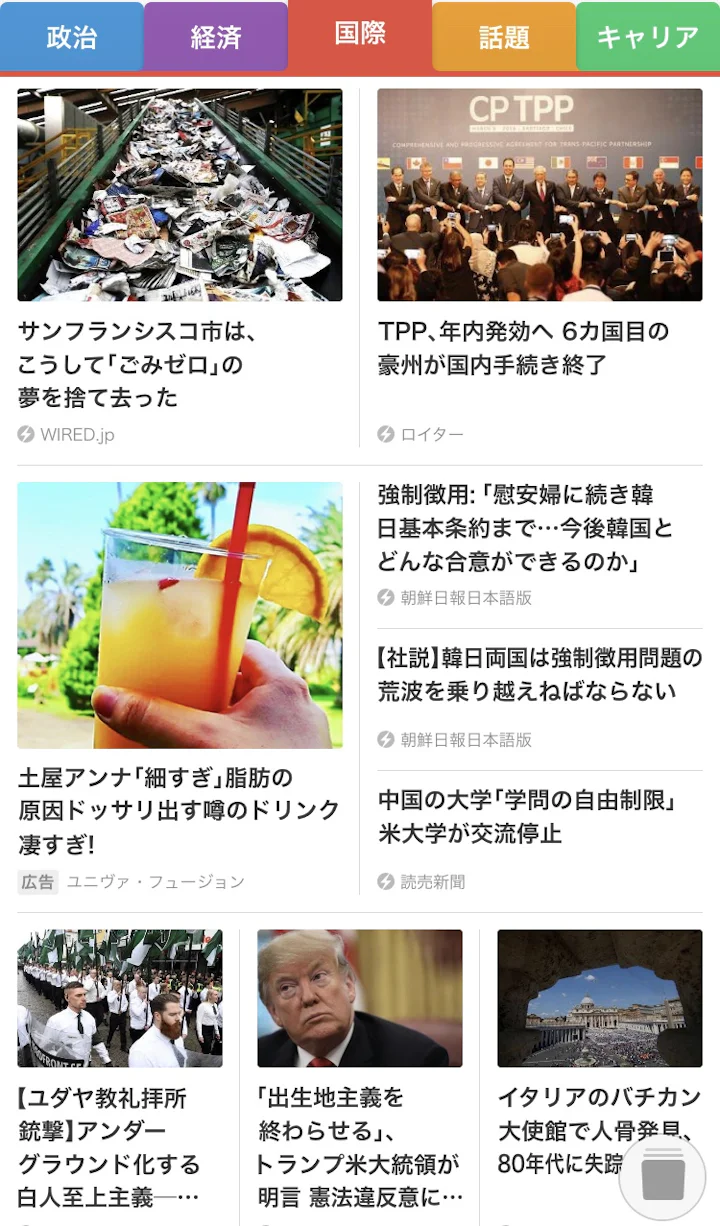Open the キャリア tab

click(648, 37)
